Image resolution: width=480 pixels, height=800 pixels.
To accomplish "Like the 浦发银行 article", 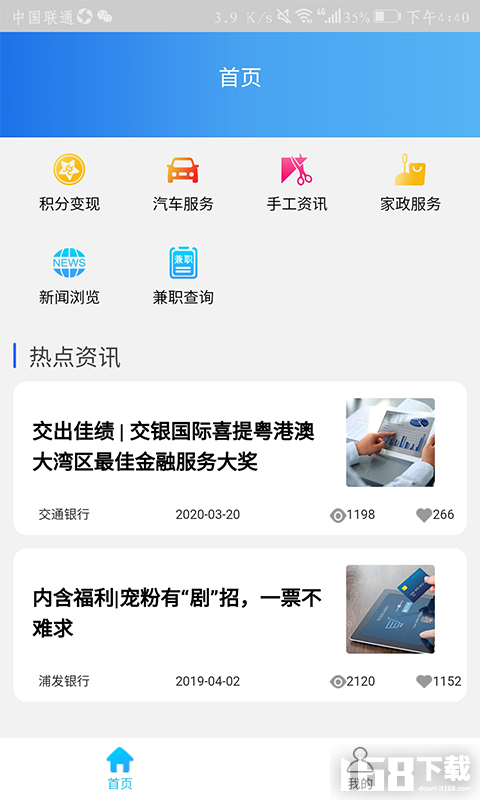I will (x=424, y=681).
